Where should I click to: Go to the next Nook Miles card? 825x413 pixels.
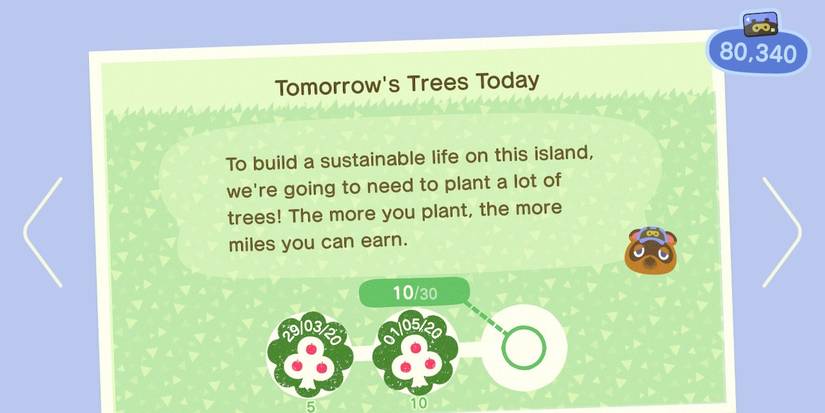pyautogui.click(x=781, y=232)
